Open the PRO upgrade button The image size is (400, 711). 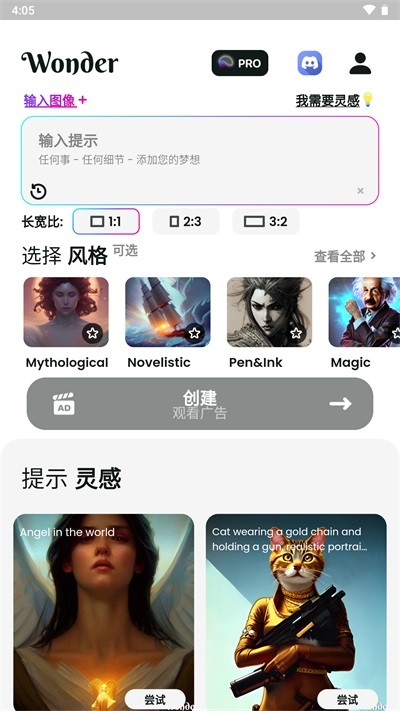[x=240, y=63]
